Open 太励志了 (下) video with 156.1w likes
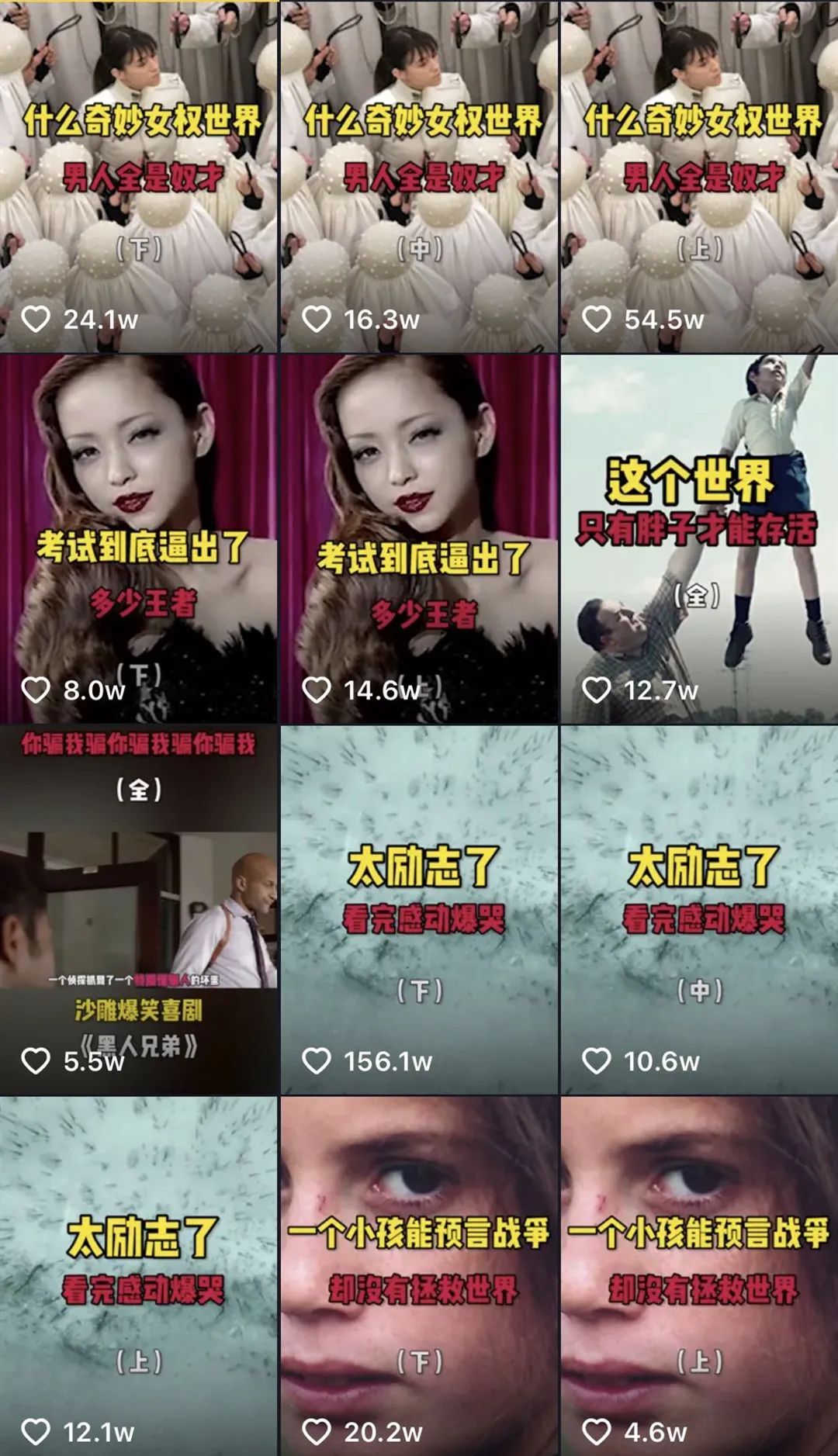This screenshot has width=838, height=1456. (x=419, y=909)
